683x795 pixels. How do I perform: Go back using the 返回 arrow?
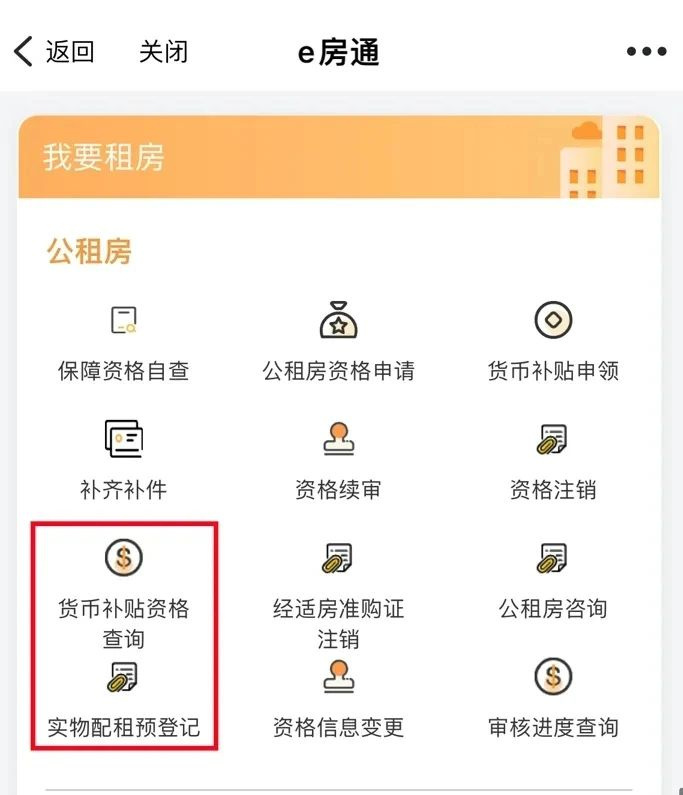click(54, 51)
